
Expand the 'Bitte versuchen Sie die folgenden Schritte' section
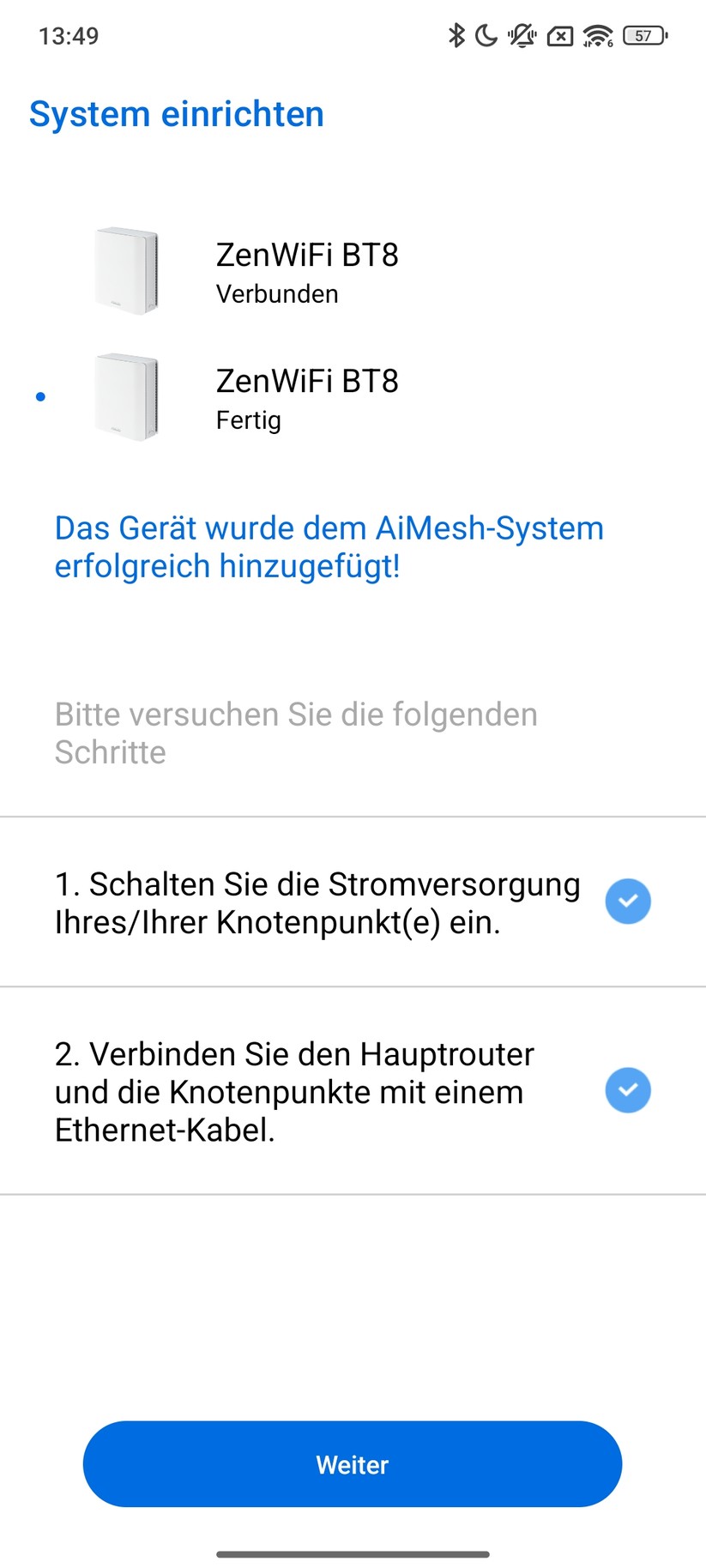(296, 733)
